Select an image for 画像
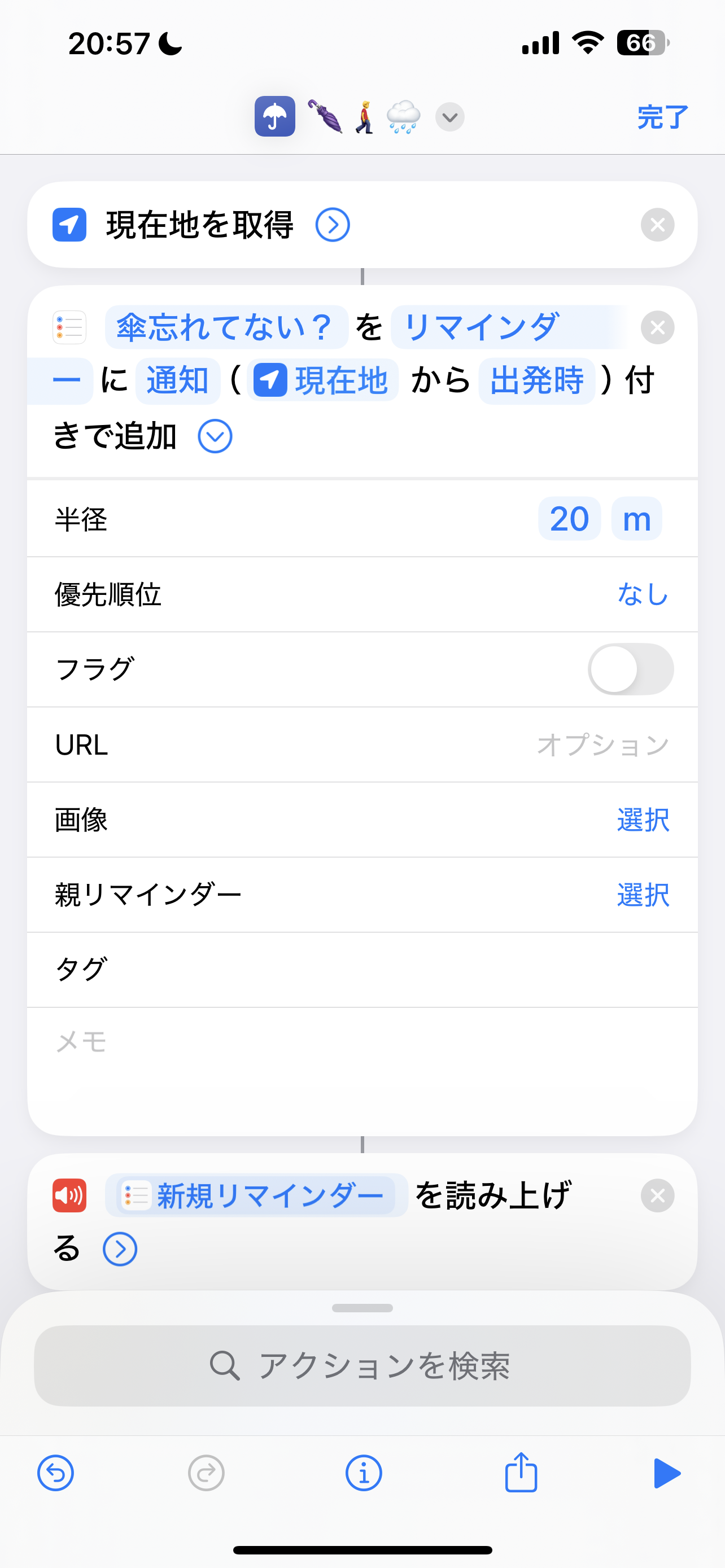Screen dimensions: 725x1568 643,820
